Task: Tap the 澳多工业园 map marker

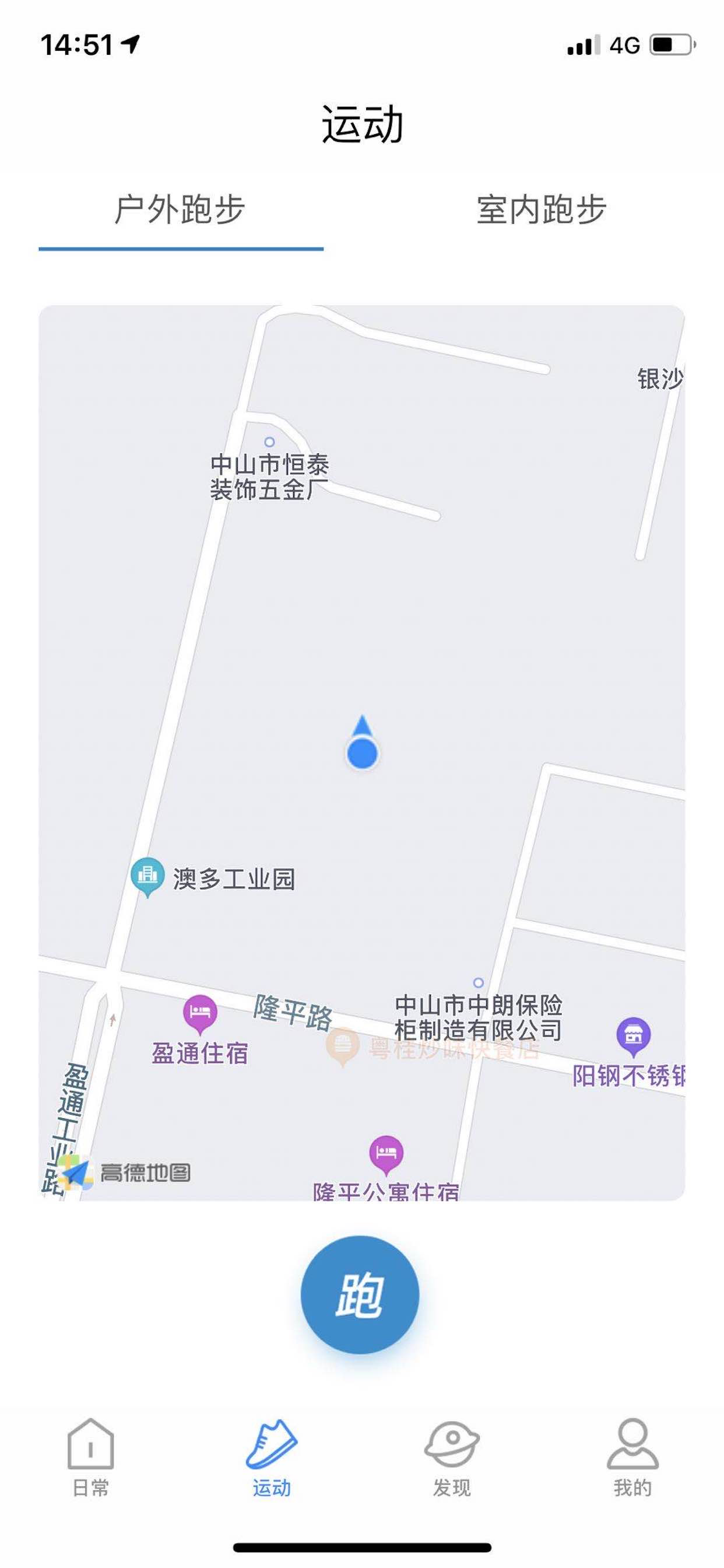Action: (x=148, y=876)
